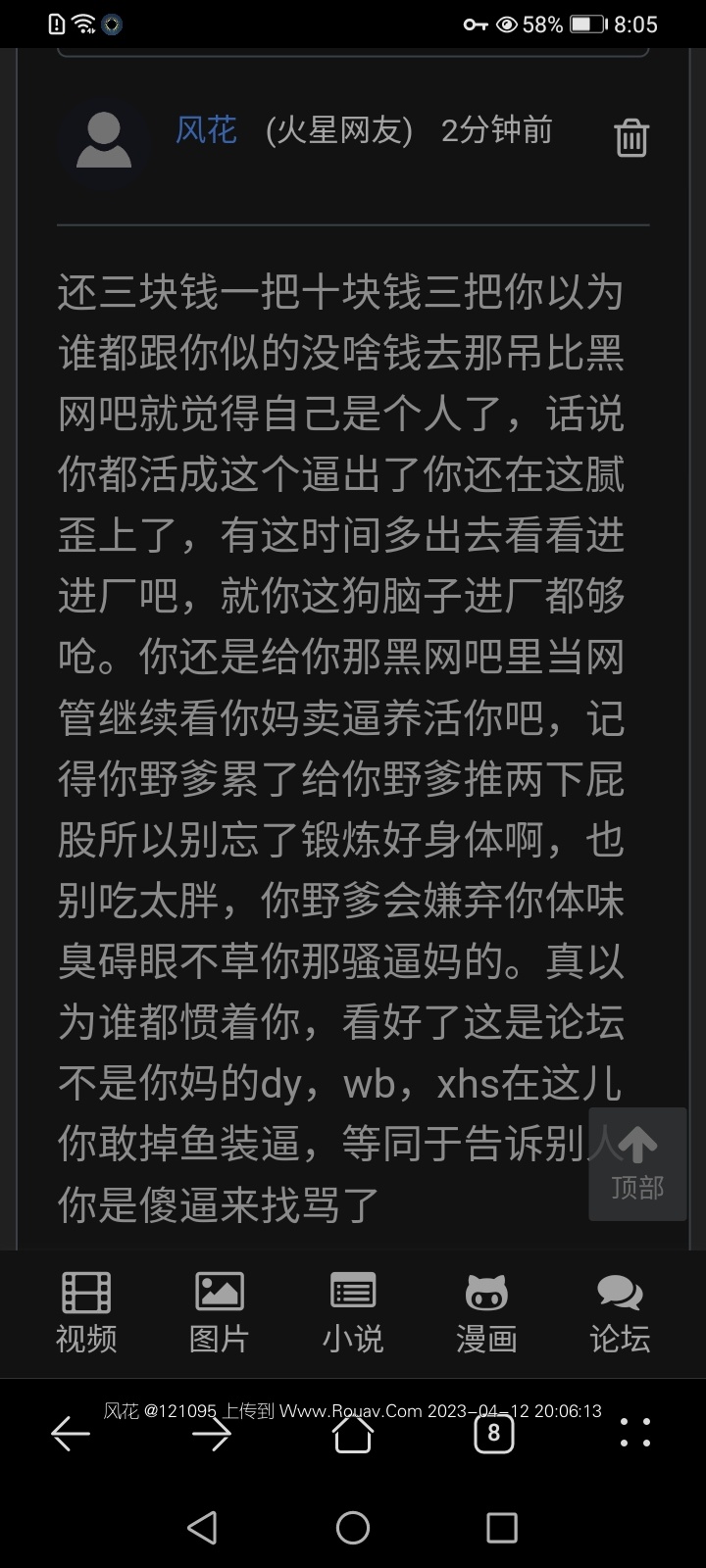706x1568 pixels.
Task: Open the browser home page
Action: (x=353, y=1435)
